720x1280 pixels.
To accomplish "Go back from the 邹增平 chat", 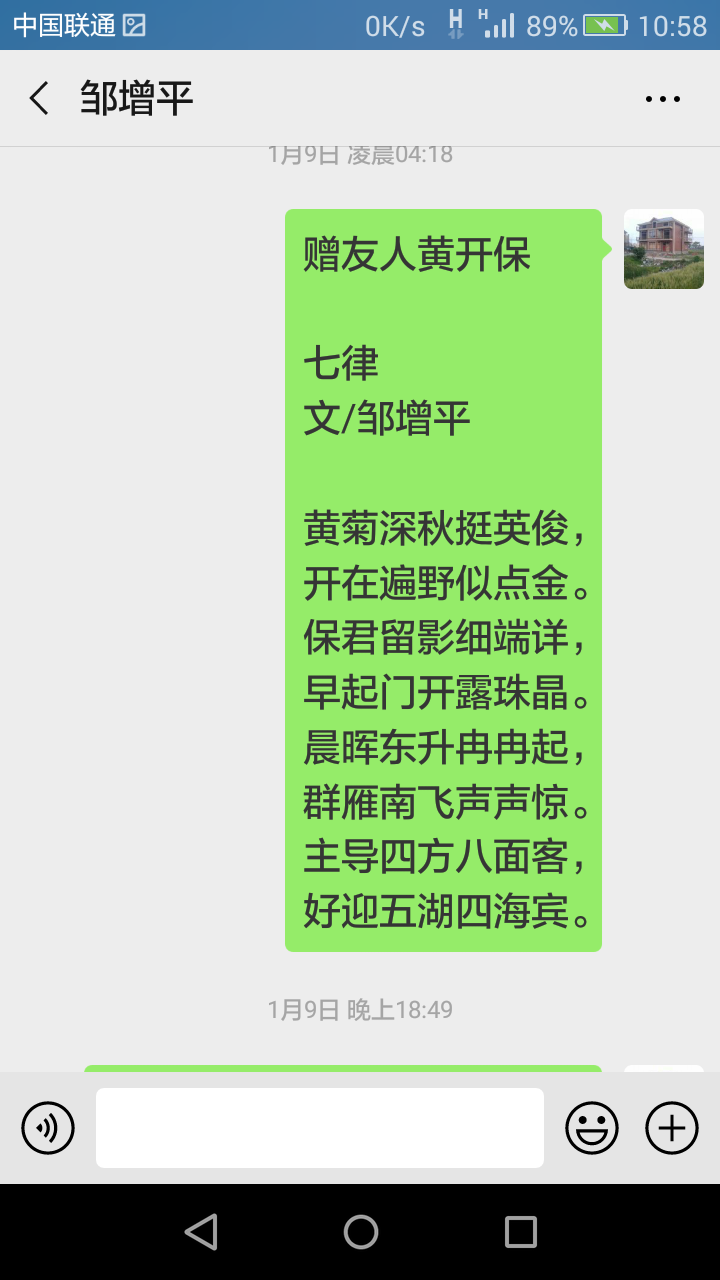I will coord(40,98).
